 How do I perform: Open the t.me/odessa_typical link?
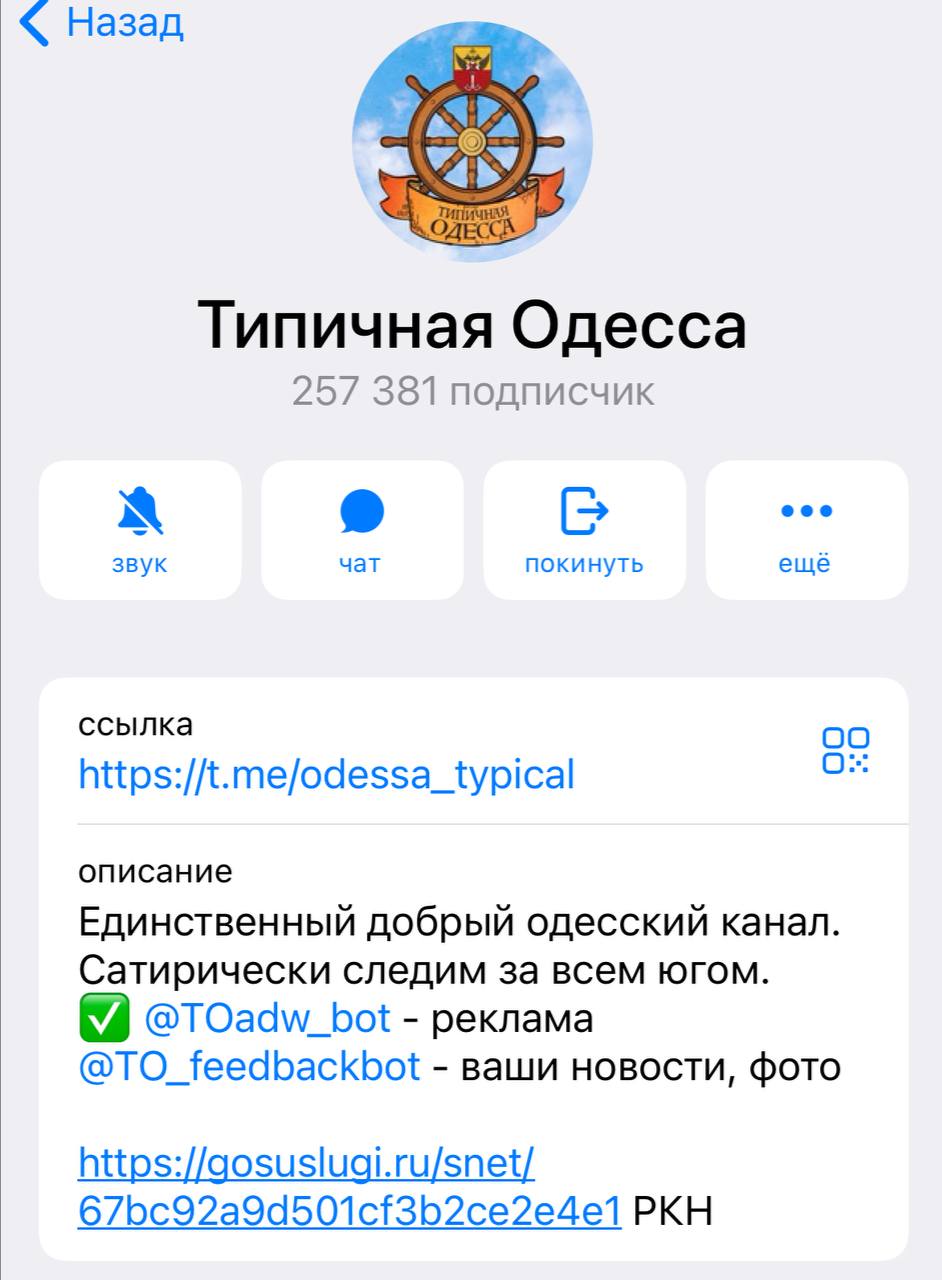point(326,774)
